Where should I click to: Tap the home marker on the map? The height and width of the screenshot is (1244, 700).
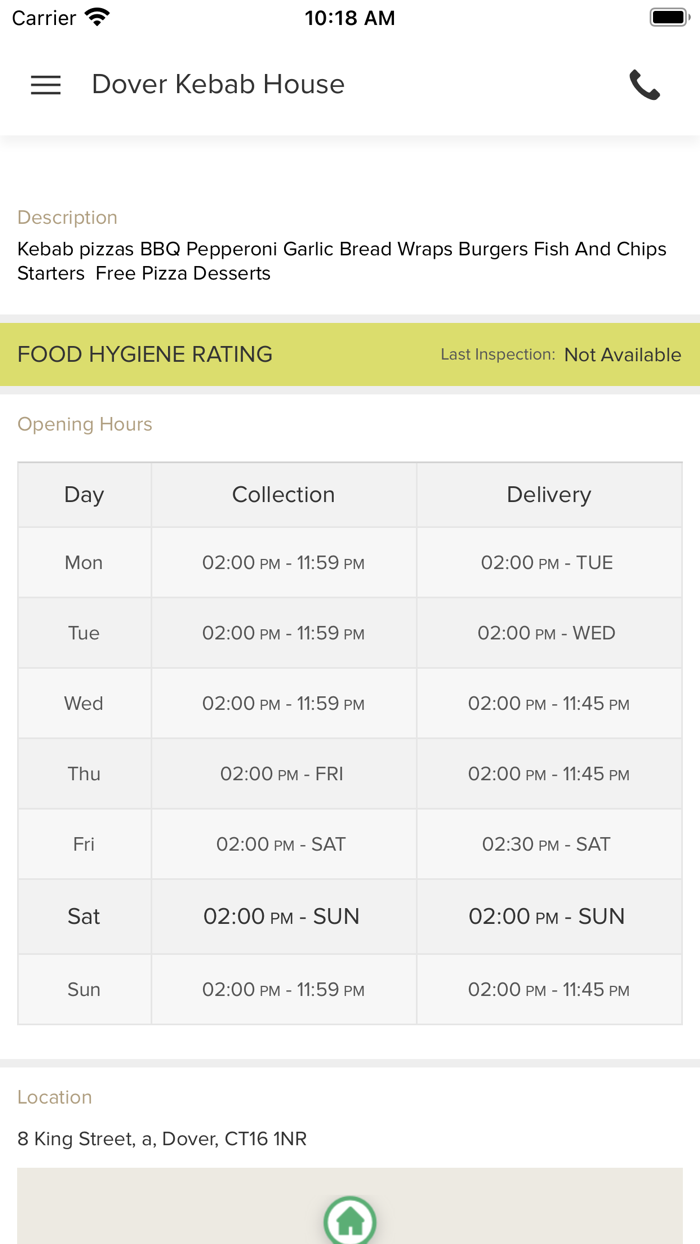350,1220
